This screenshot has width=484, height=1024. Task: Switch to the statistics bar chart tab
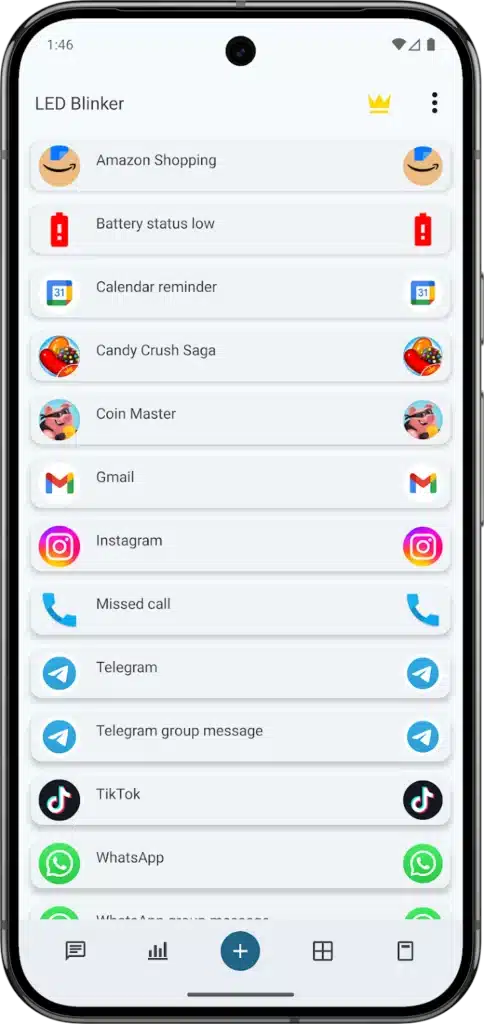[158, 951]
